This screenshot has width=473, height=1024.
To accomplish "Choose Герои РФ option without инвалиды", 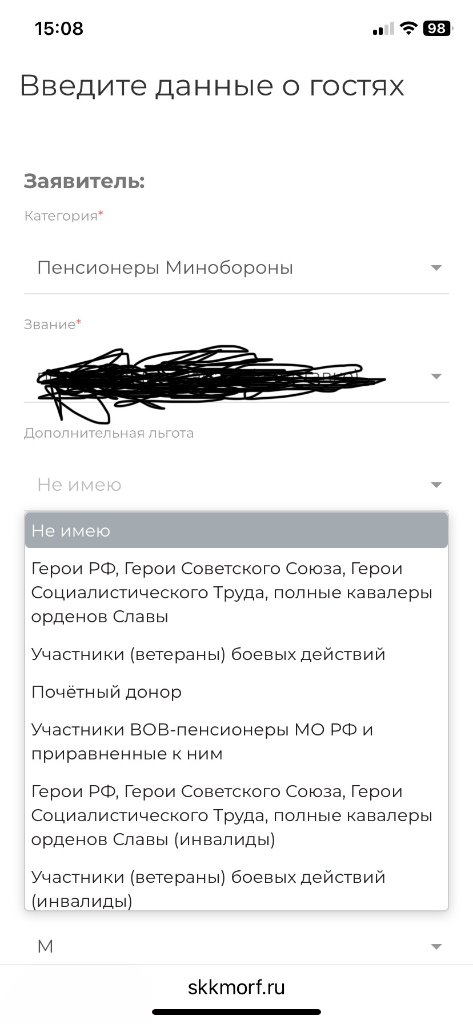I will click(236, 593).
